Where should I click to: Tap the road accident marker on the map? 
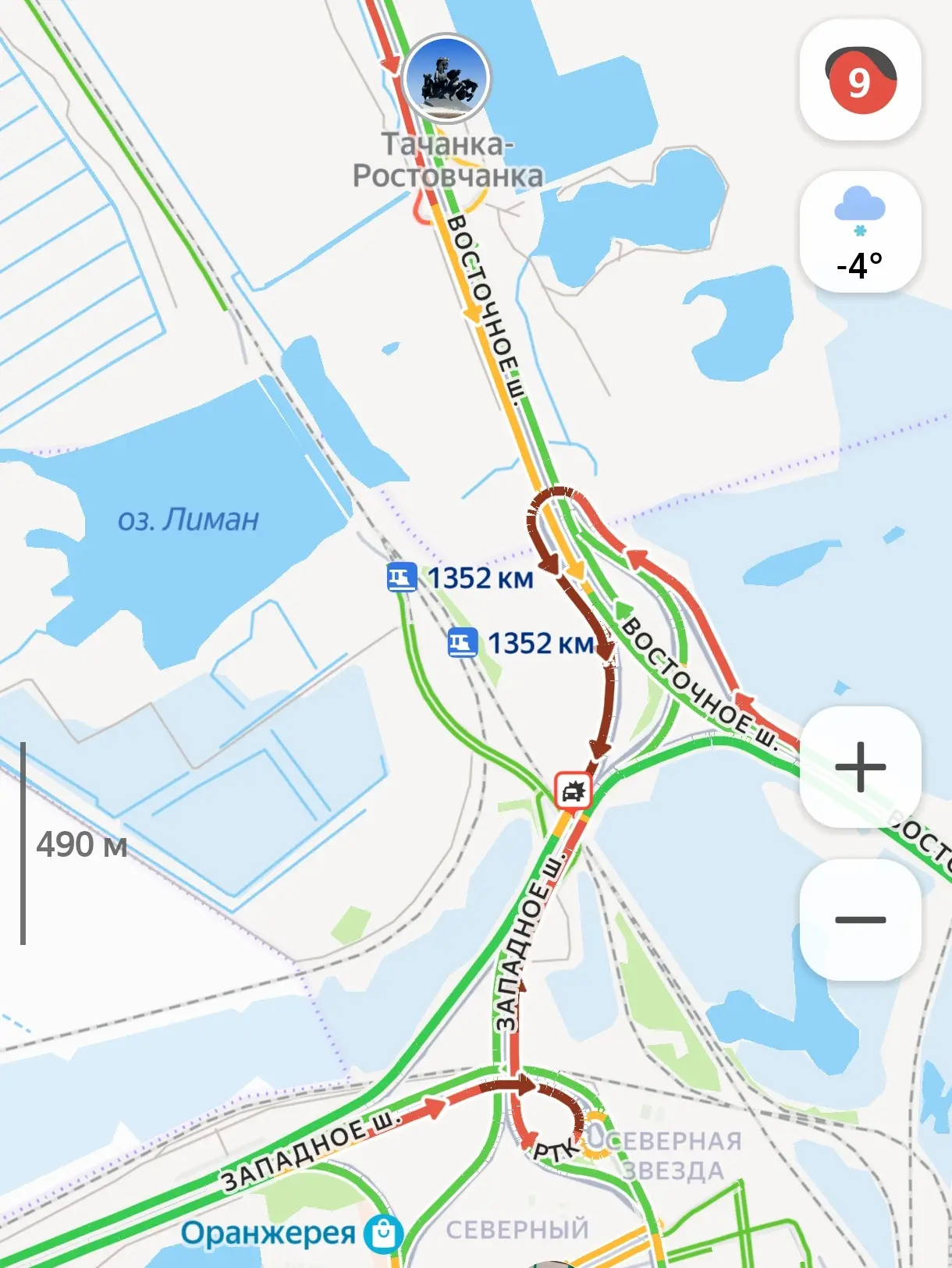click(573, 791)
